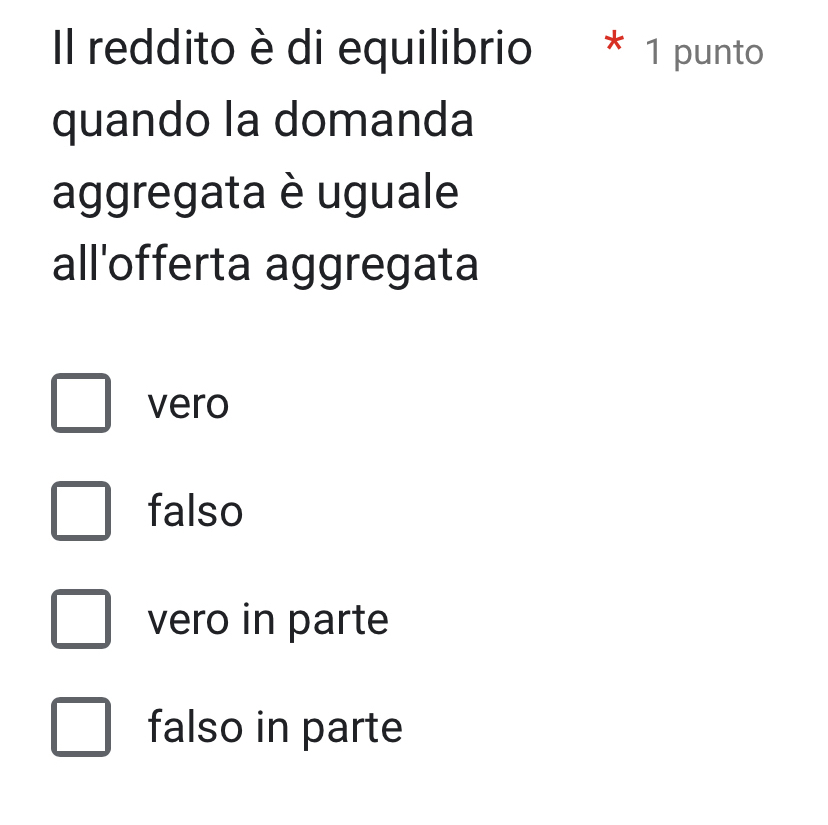Check the 'vero' answer box

[81, 403]
